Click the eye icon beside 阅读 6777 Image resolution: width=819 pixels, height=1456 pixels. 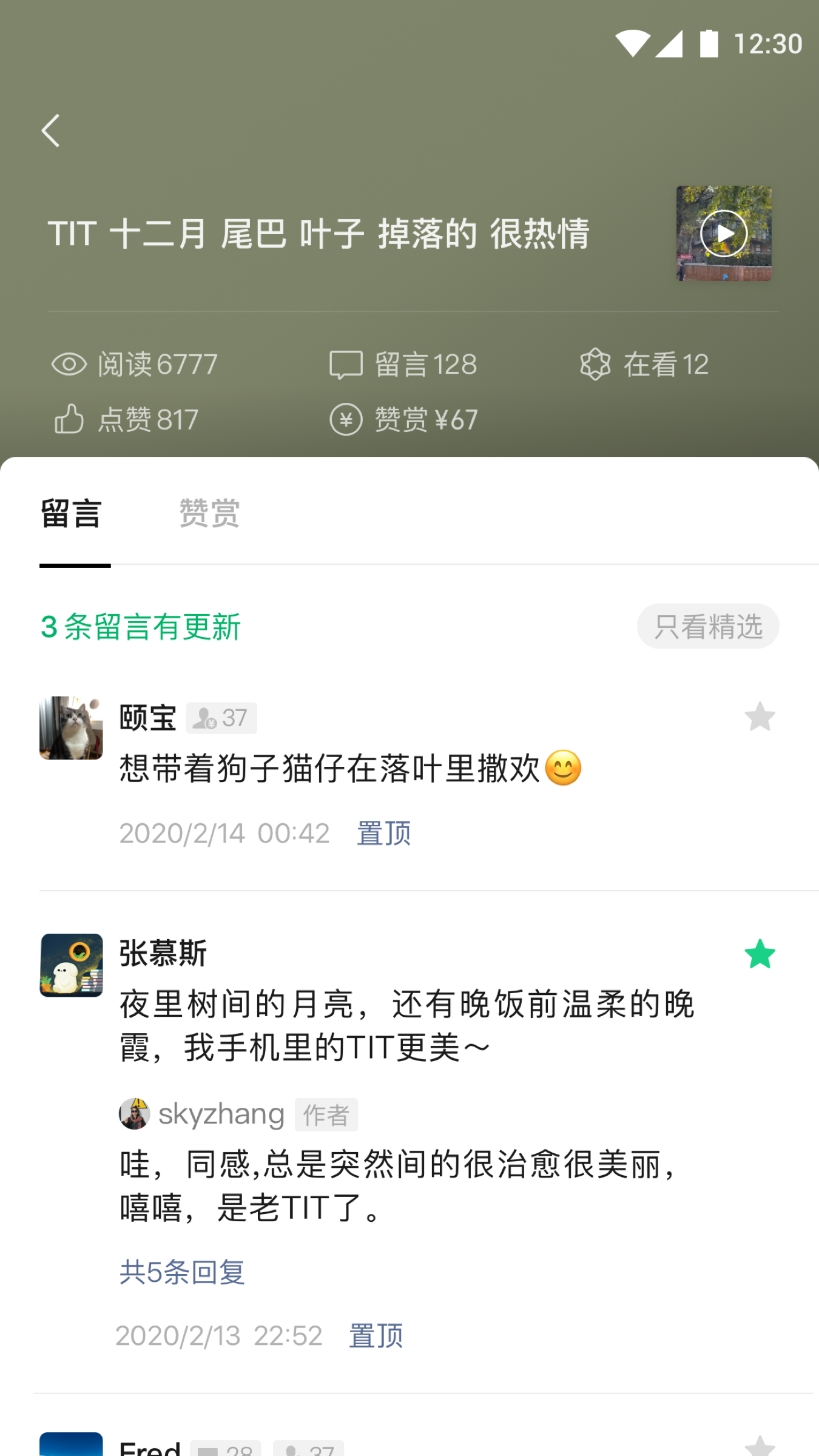69,365
